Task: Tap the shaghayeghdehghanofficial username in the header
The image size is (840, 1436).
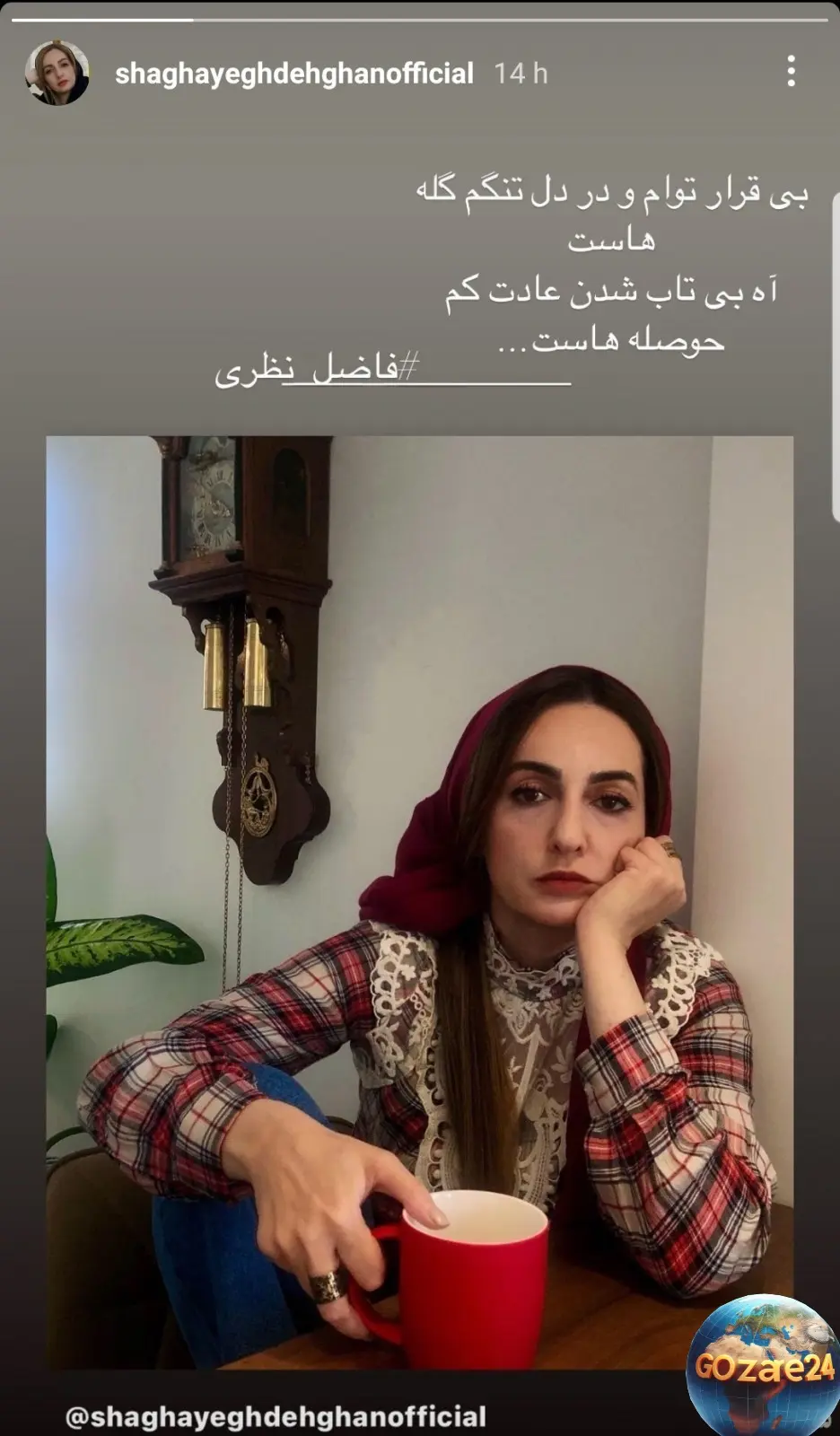Action: coord(293,74)
